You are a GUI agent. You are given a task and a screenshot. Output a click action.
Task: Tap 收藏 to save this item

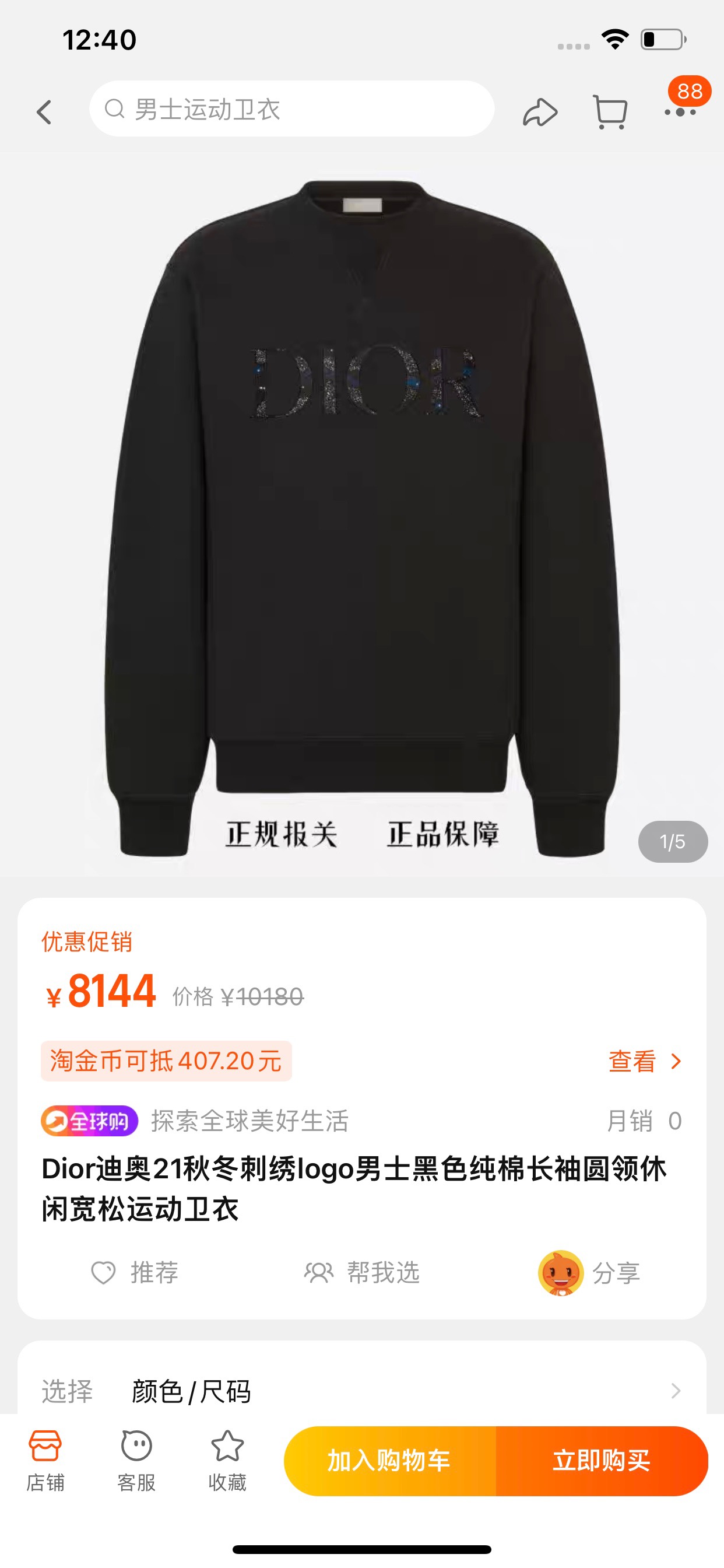pyautogui.click(x=227, y=1460)
